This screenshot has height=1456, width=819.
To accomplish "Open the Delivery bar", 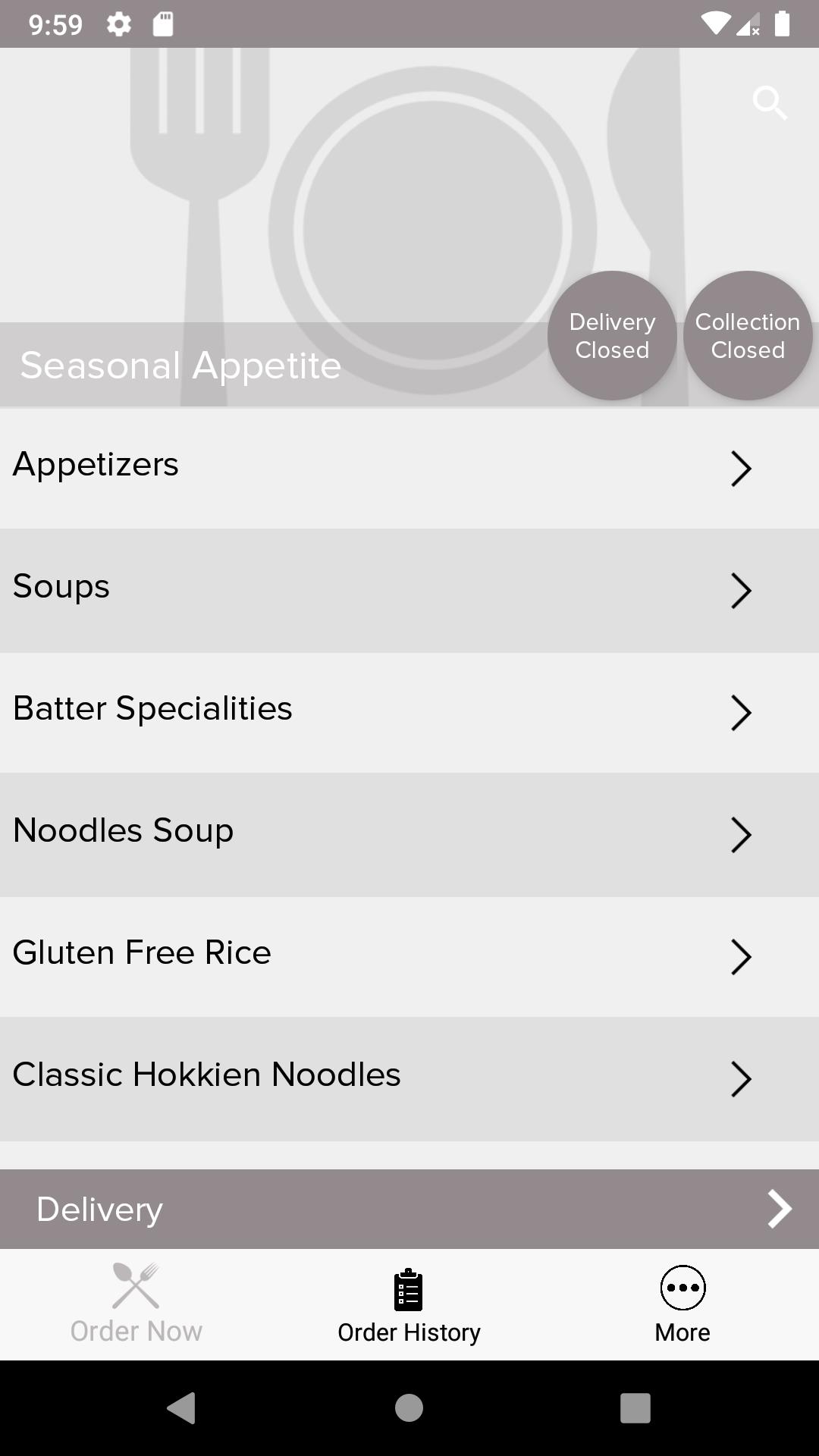I will click(409, 1209).
